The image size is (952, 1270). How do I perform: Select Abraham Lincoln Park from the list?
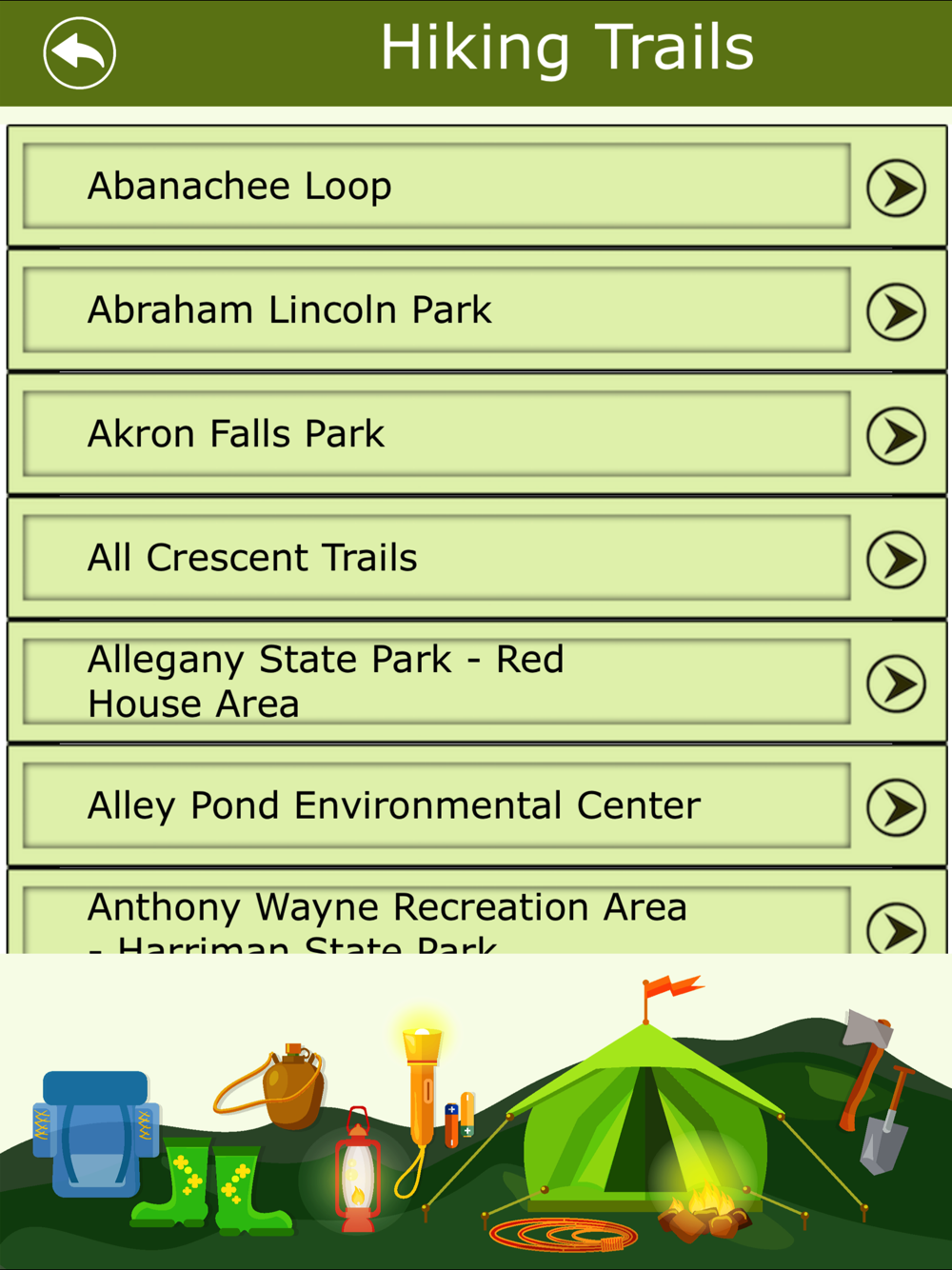point(477,310)
